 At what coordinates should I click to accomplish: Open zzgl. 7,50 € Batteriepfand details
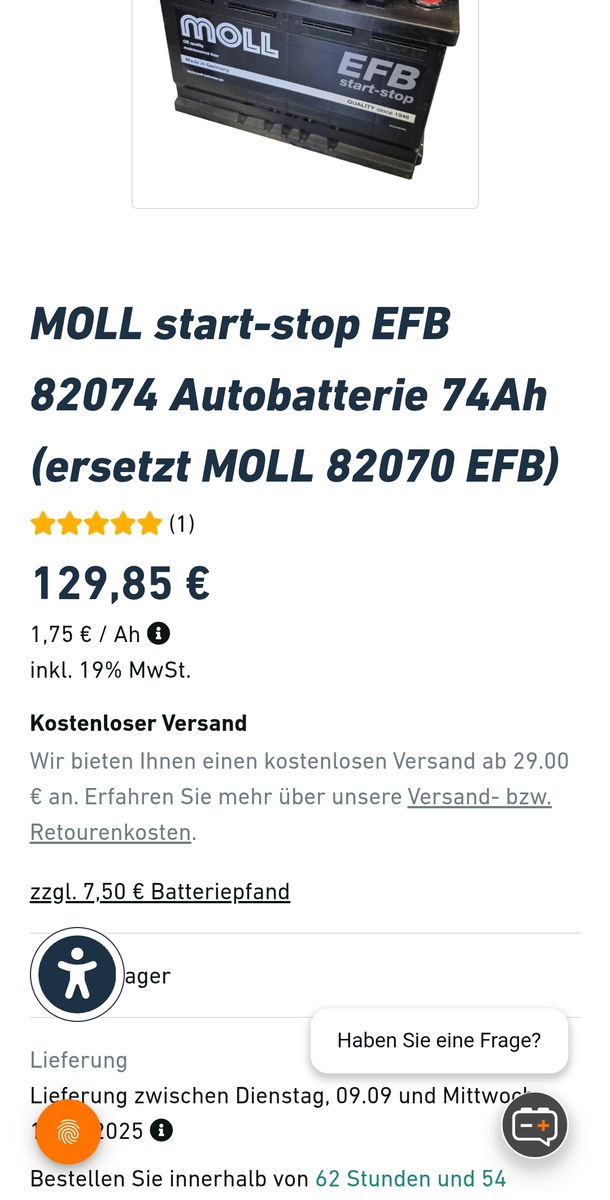click(x=160, y=891)
